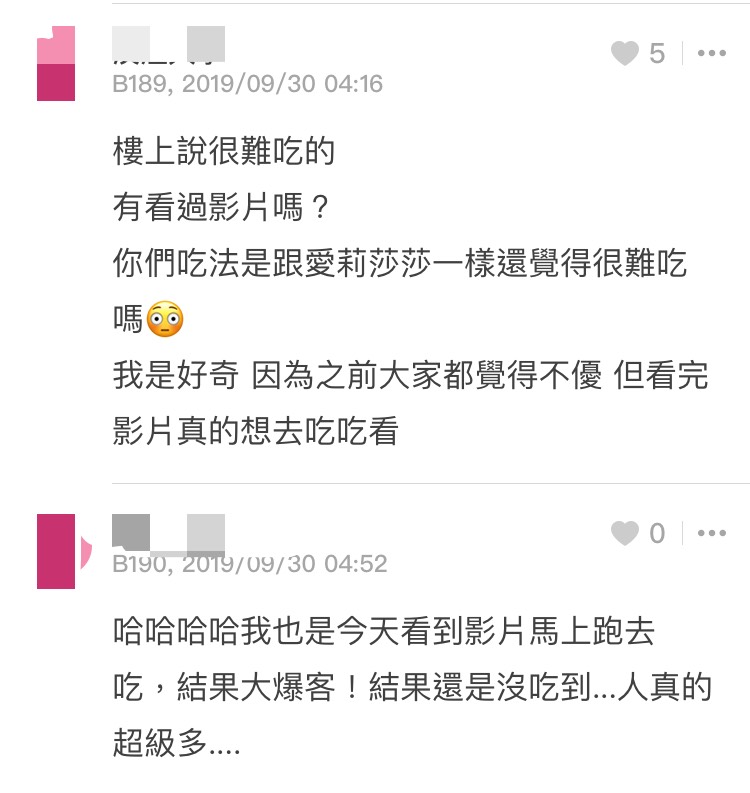The image size is (750, 793).
Task: Open the overflow menu on comment B189
Action: [x=711, y=53]
